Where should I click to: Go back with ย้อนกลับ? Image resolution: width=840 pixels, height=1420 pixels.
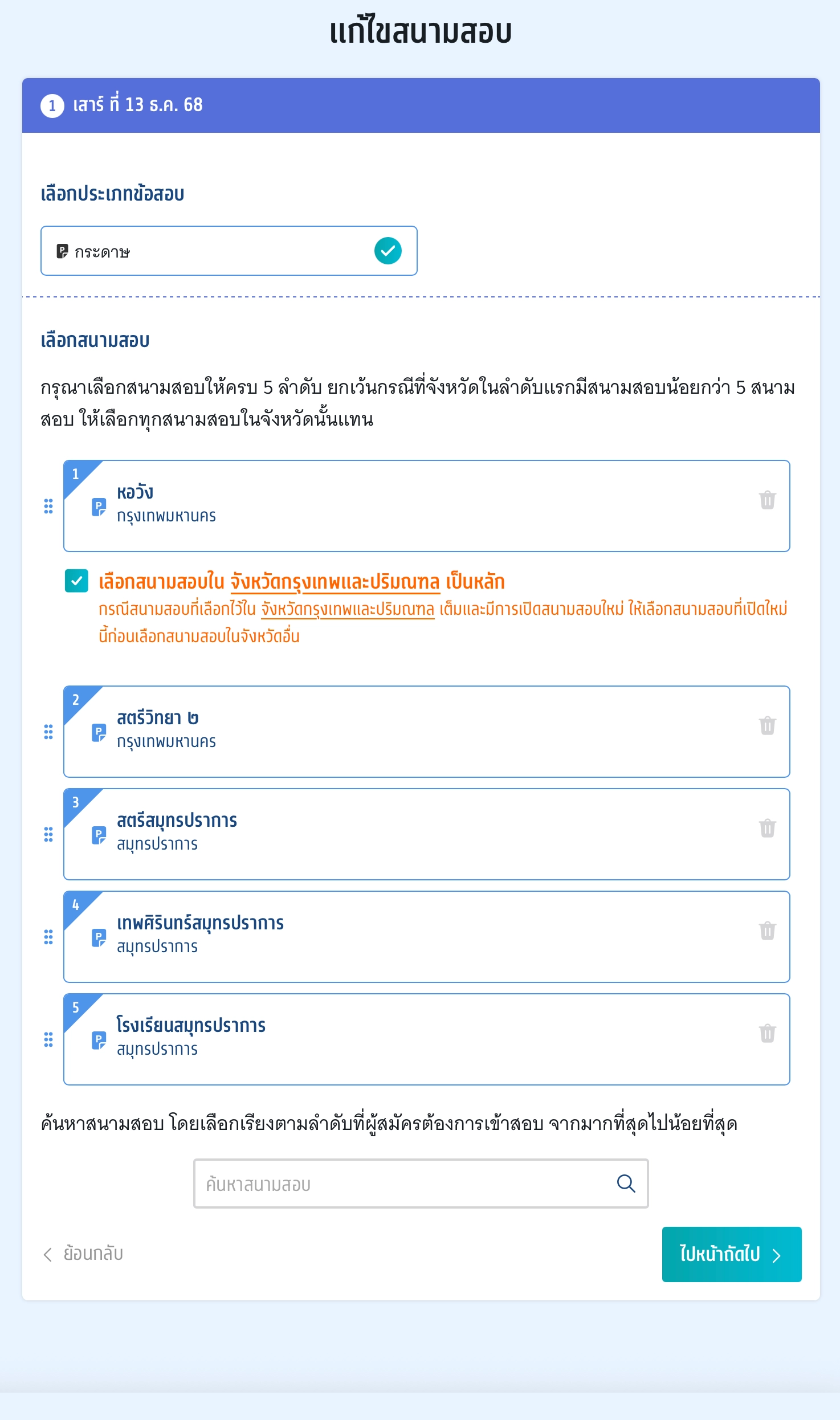(x=84, y=1254)
